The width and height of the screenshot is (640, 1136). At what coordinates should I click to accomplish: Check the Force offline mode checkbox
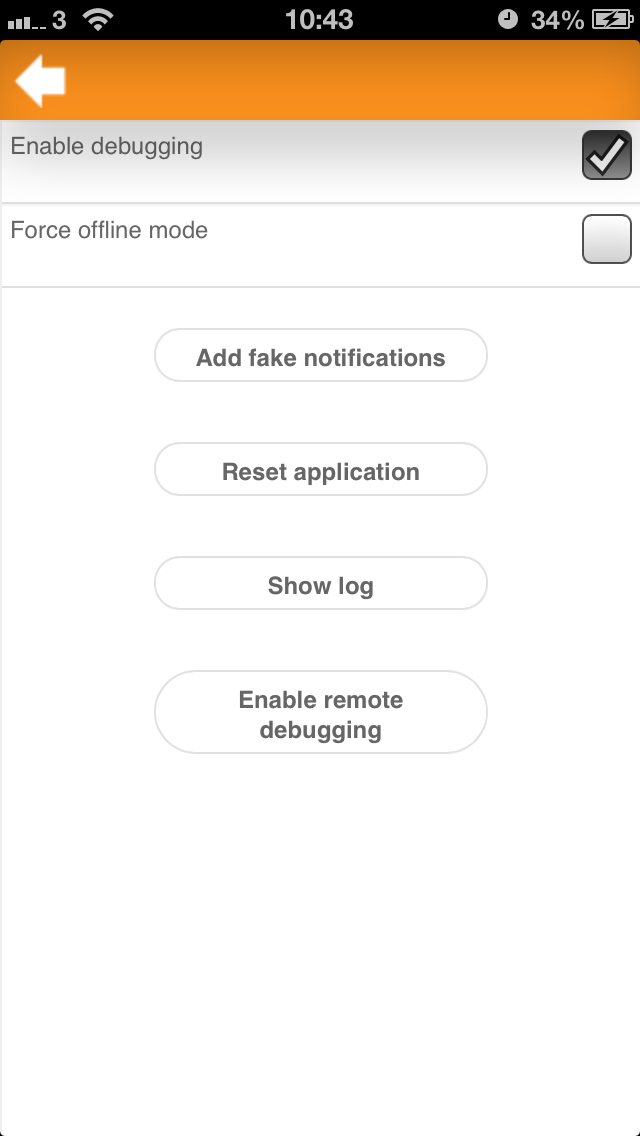(x=607, y=239)
